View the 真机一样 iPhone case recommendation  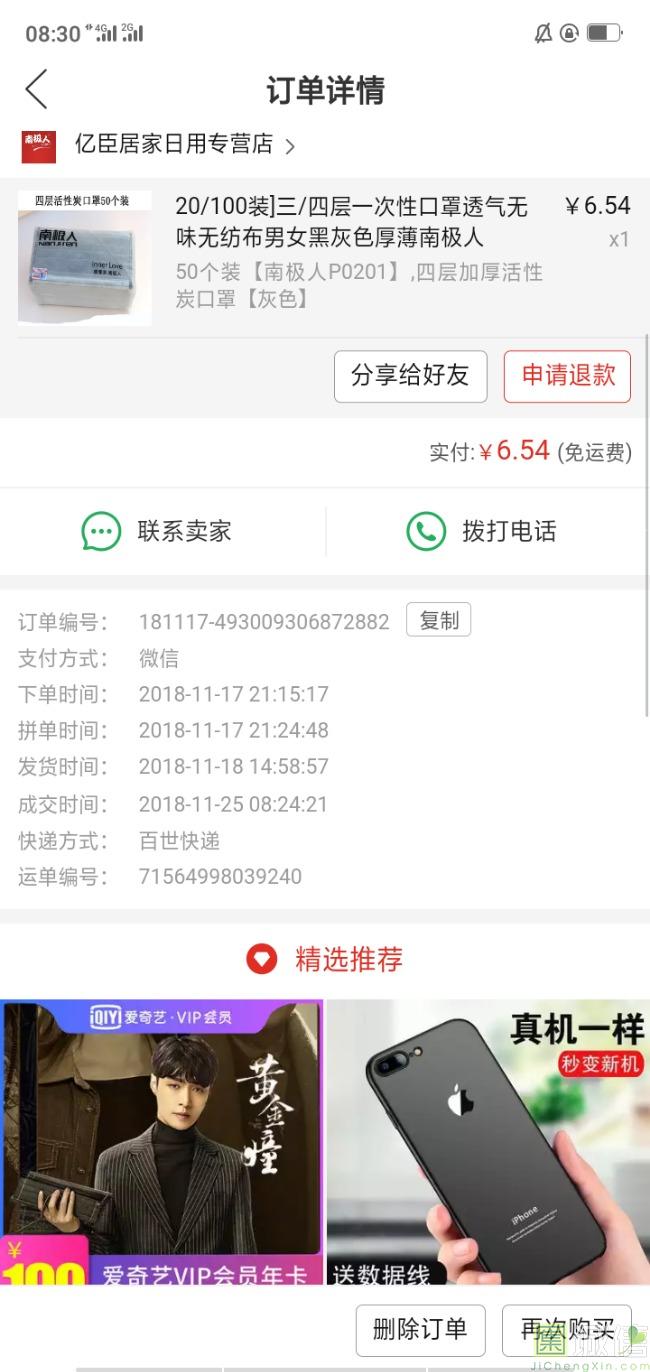pyautogui.click(x=488, y=1140)
